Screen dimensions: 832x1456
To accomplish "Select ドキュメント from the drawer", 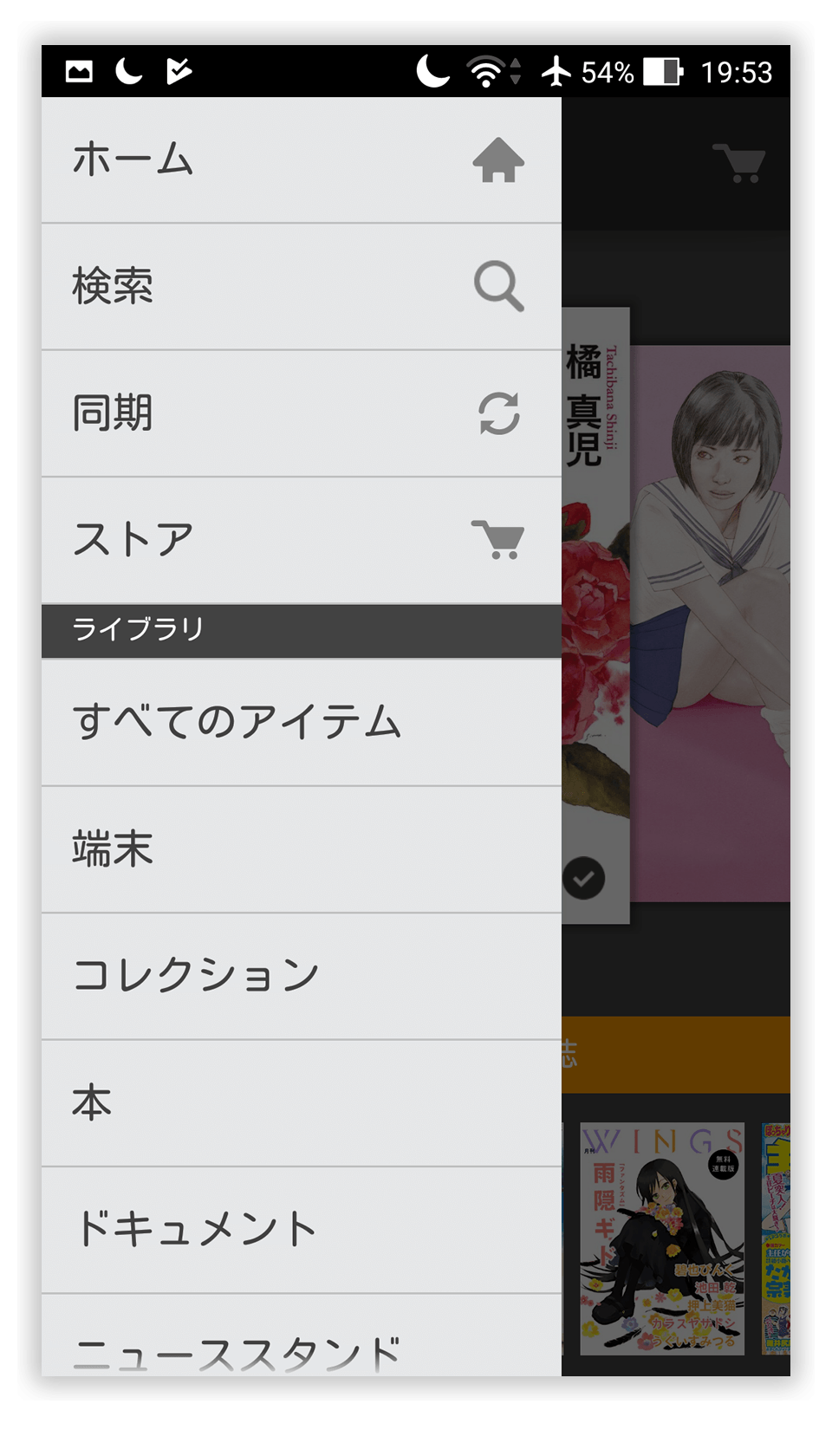I will tap(301, 1230).
